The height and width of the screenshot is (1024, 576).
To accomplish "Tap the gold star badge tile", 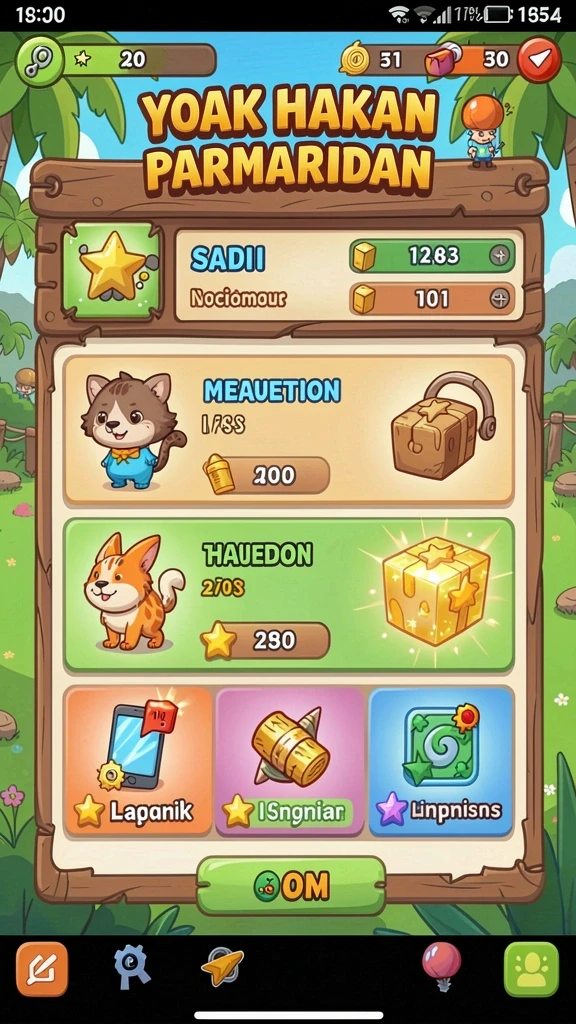I will click(x=112, y=271).
